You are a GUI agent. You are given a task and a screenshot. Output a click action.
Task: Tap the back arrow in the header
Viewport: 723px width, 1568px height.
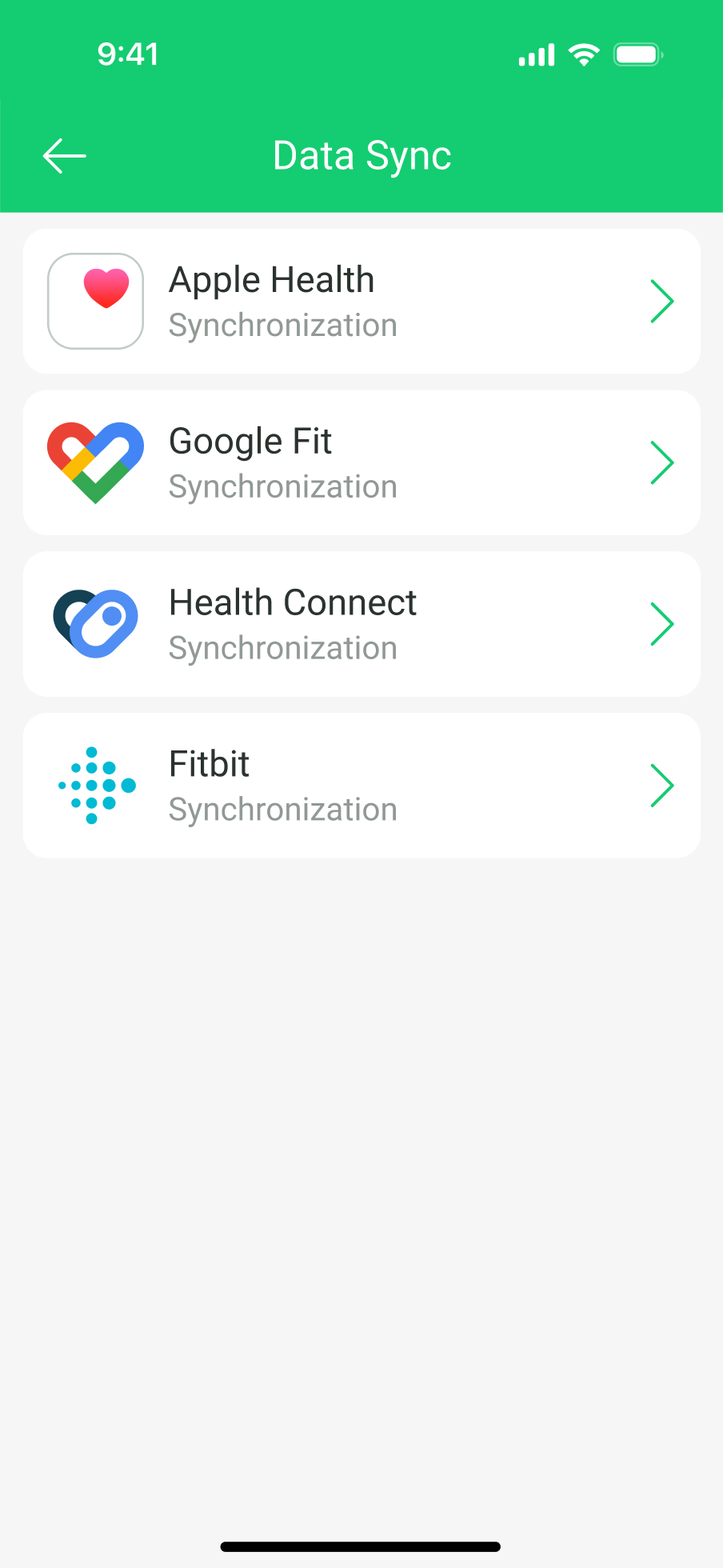point(64,155)
